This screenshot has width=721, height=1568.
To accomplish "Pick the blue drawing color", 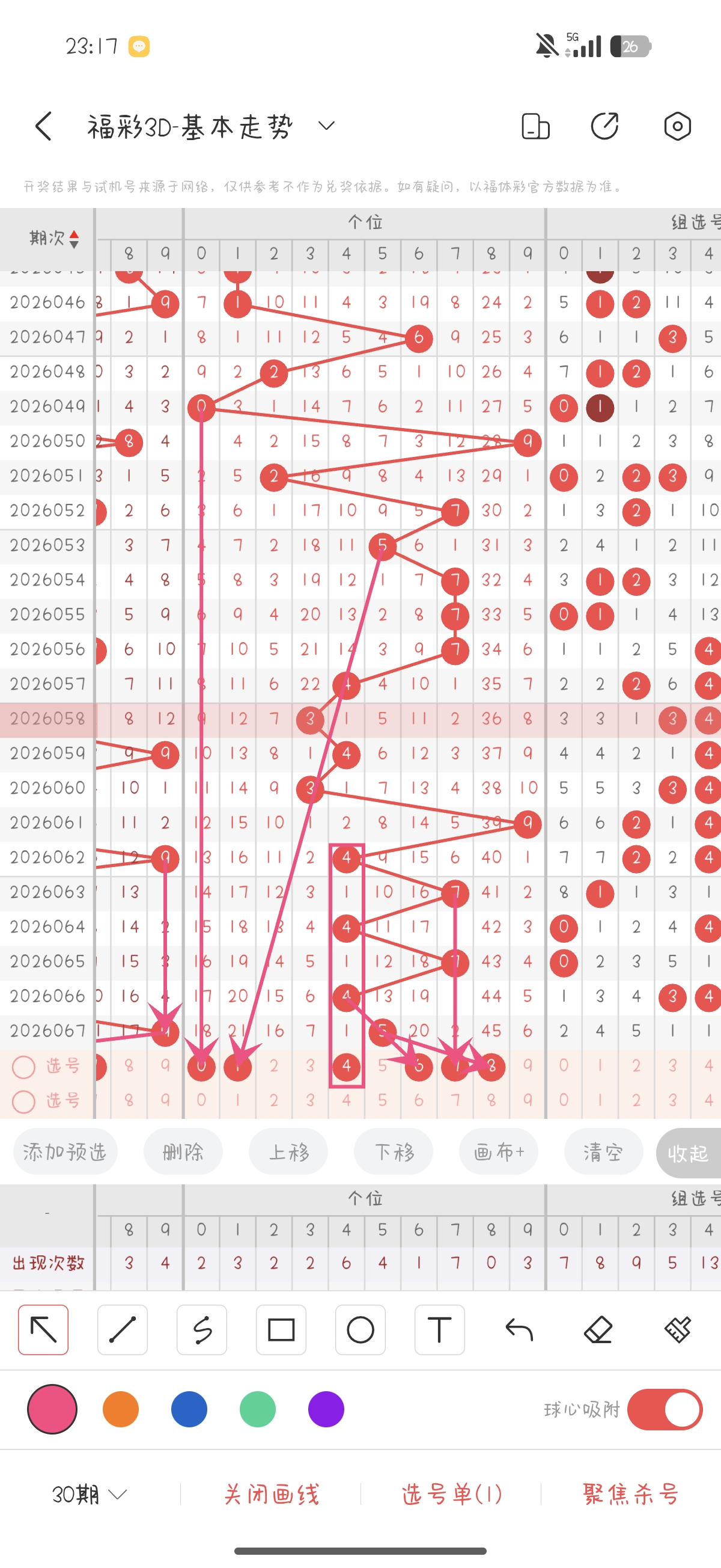I will 189,1409.
